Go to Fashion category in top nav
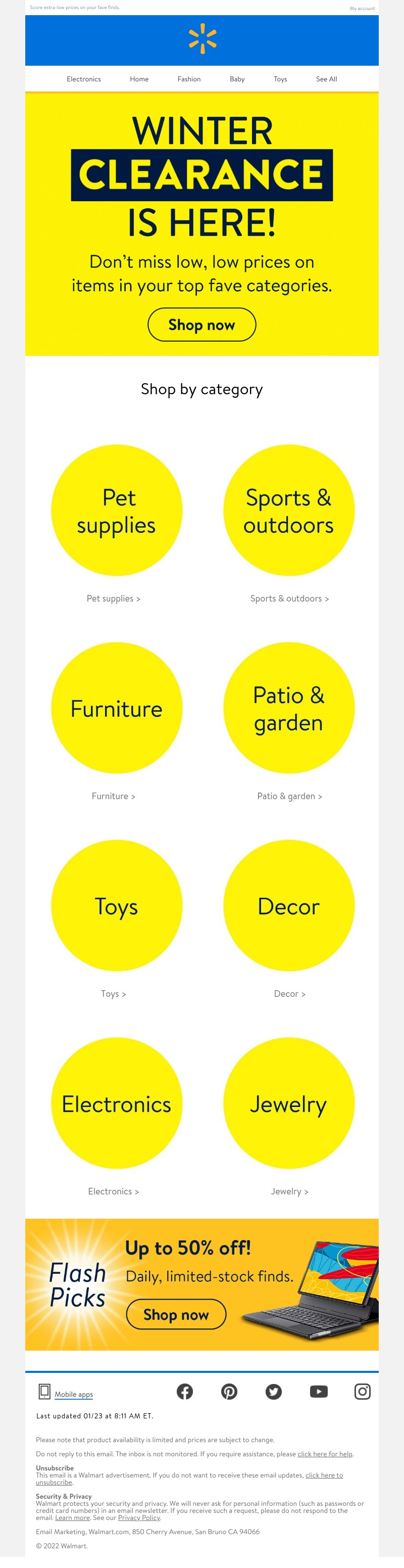Viewport: 404px width, 1568px height. tap(188, 79)
